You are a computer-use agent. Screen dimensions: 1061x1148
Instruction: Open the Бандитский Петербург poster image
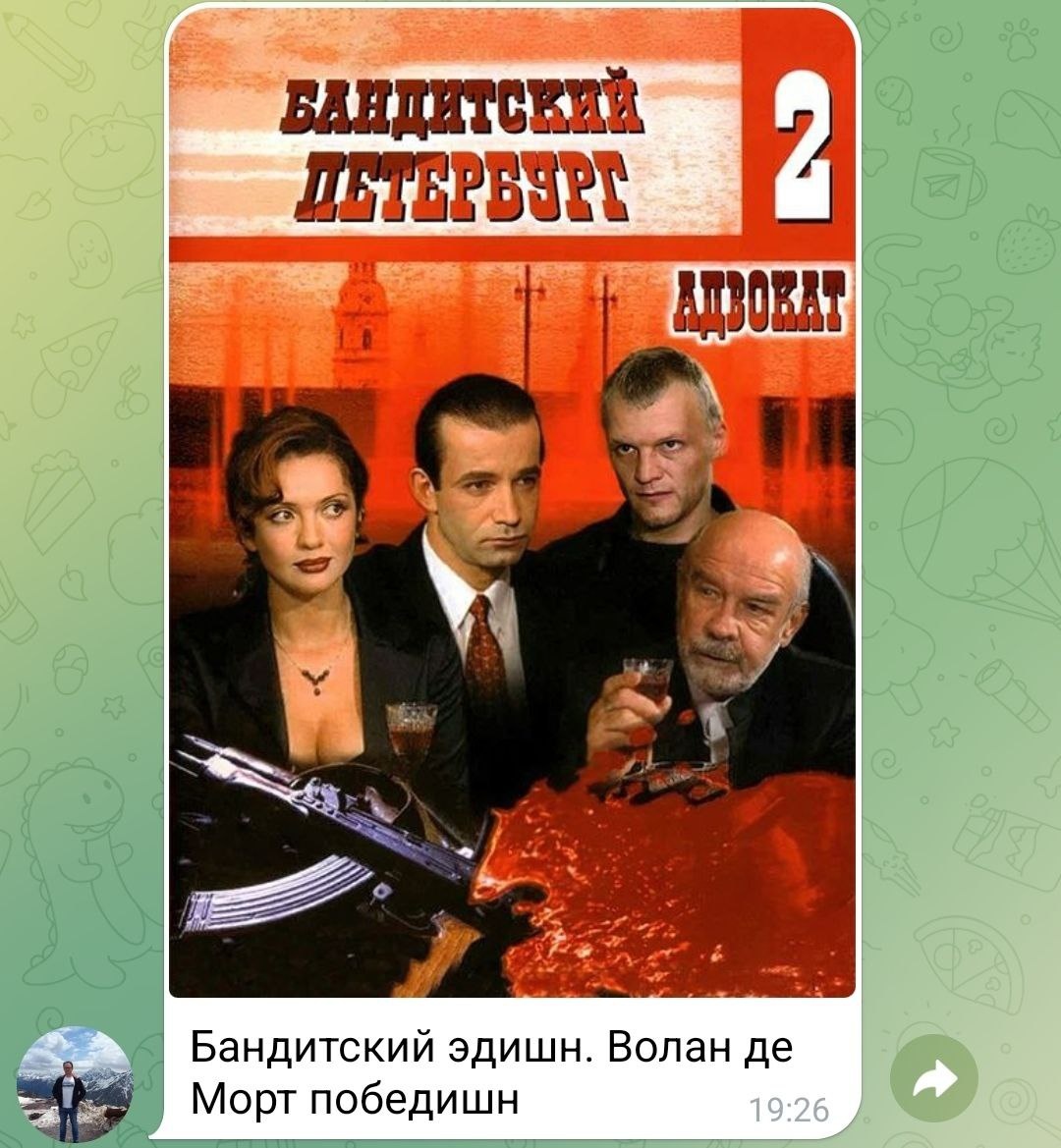tap(512, 501)
